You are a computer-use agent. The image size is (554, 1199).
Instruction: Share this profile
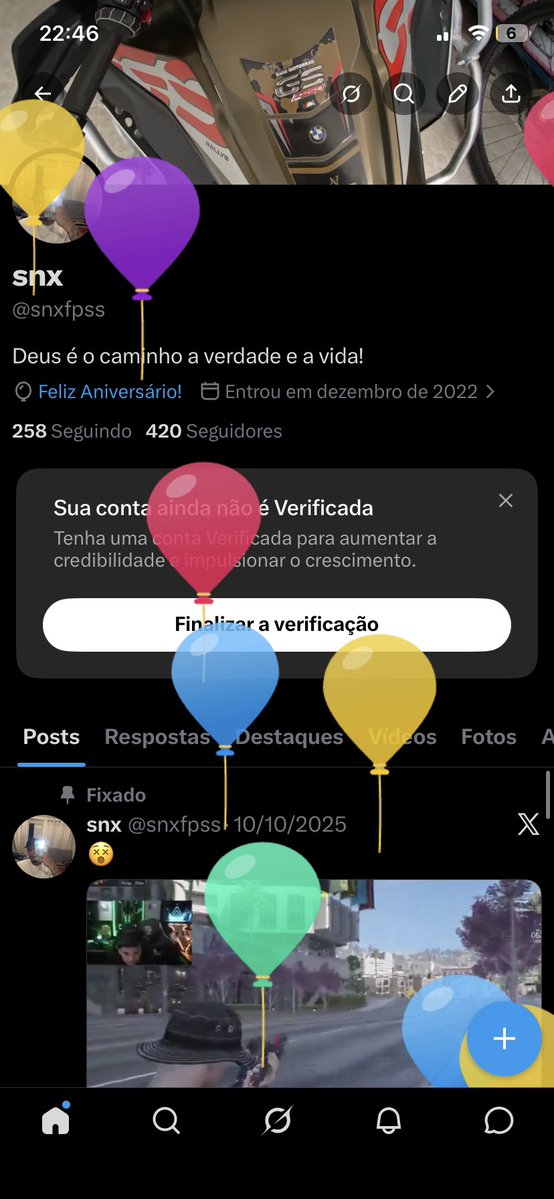(510, 94)
